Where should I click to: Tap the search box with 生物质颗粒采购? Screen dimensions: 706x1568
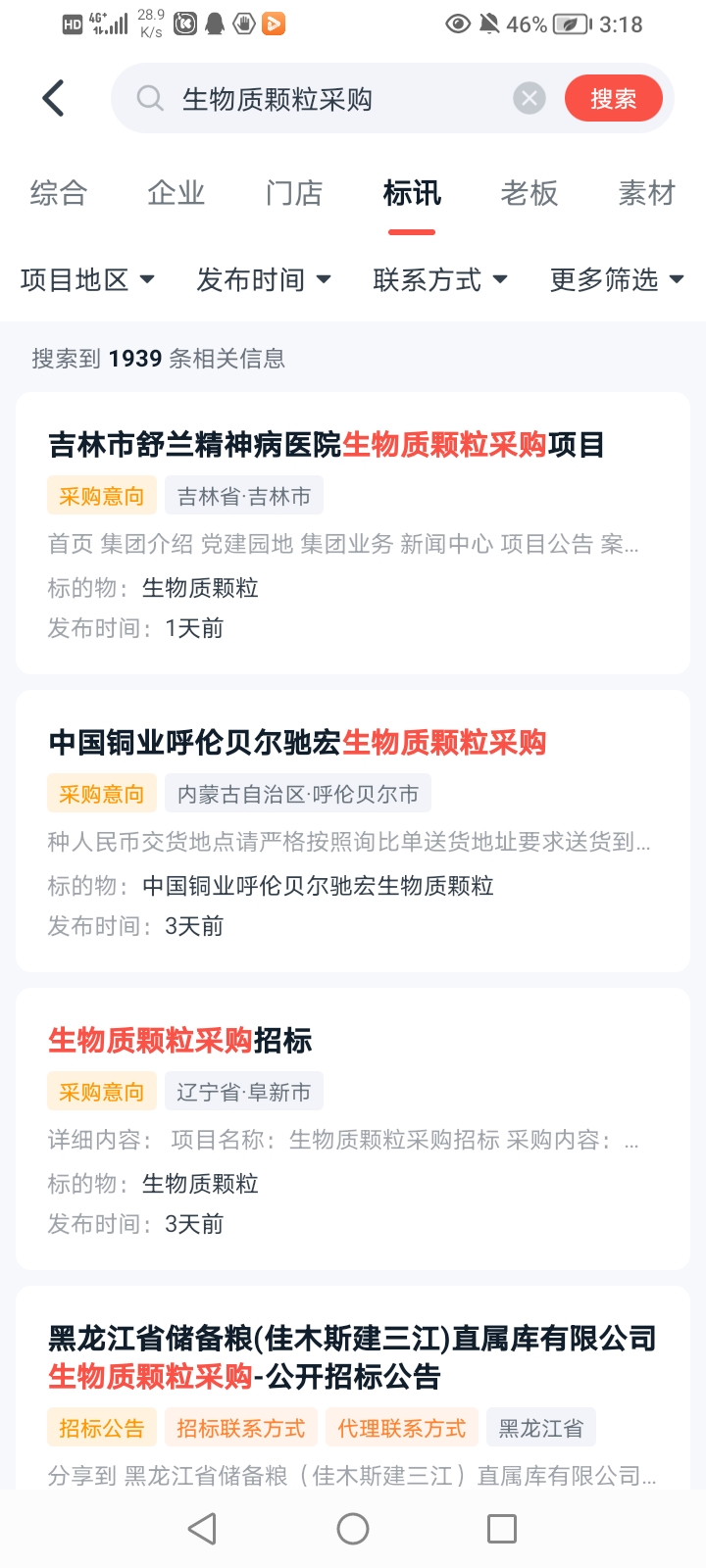(x=324, y=99)
